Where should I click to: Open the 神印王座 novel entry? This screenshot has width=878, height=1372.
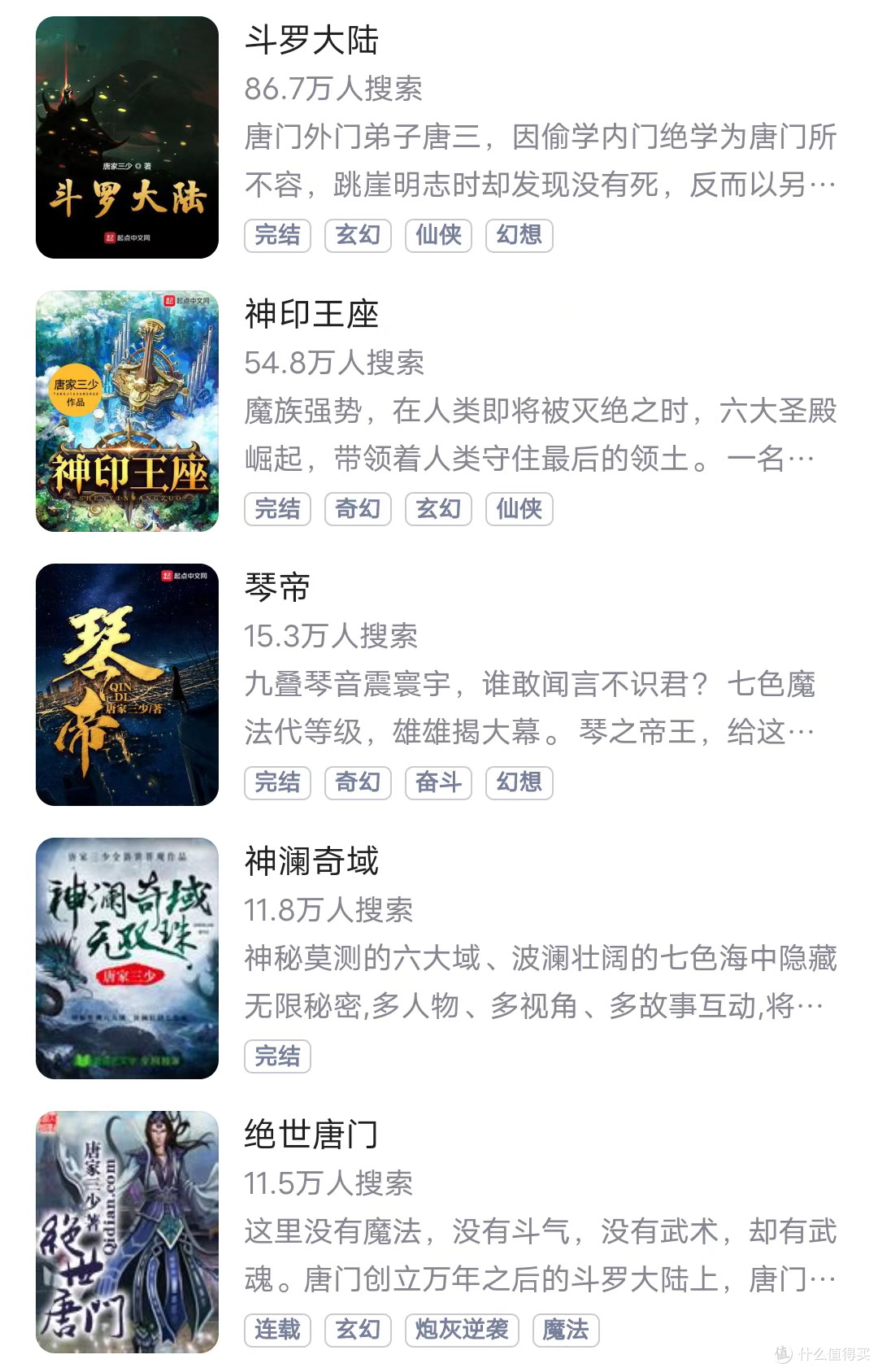pyautogui.click(x=311, y=314)
